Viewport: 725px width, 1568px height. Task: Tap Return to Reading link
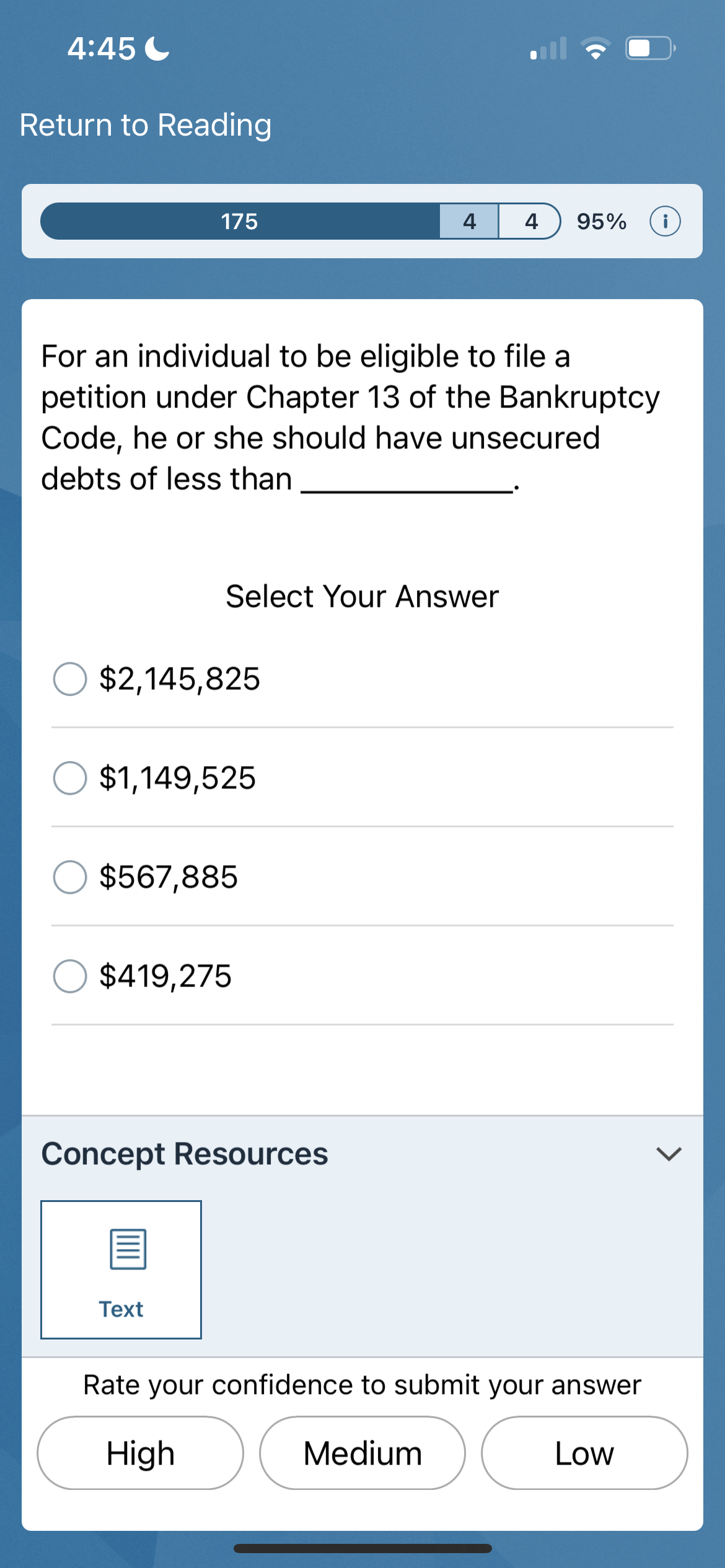(x=146, y=125)
